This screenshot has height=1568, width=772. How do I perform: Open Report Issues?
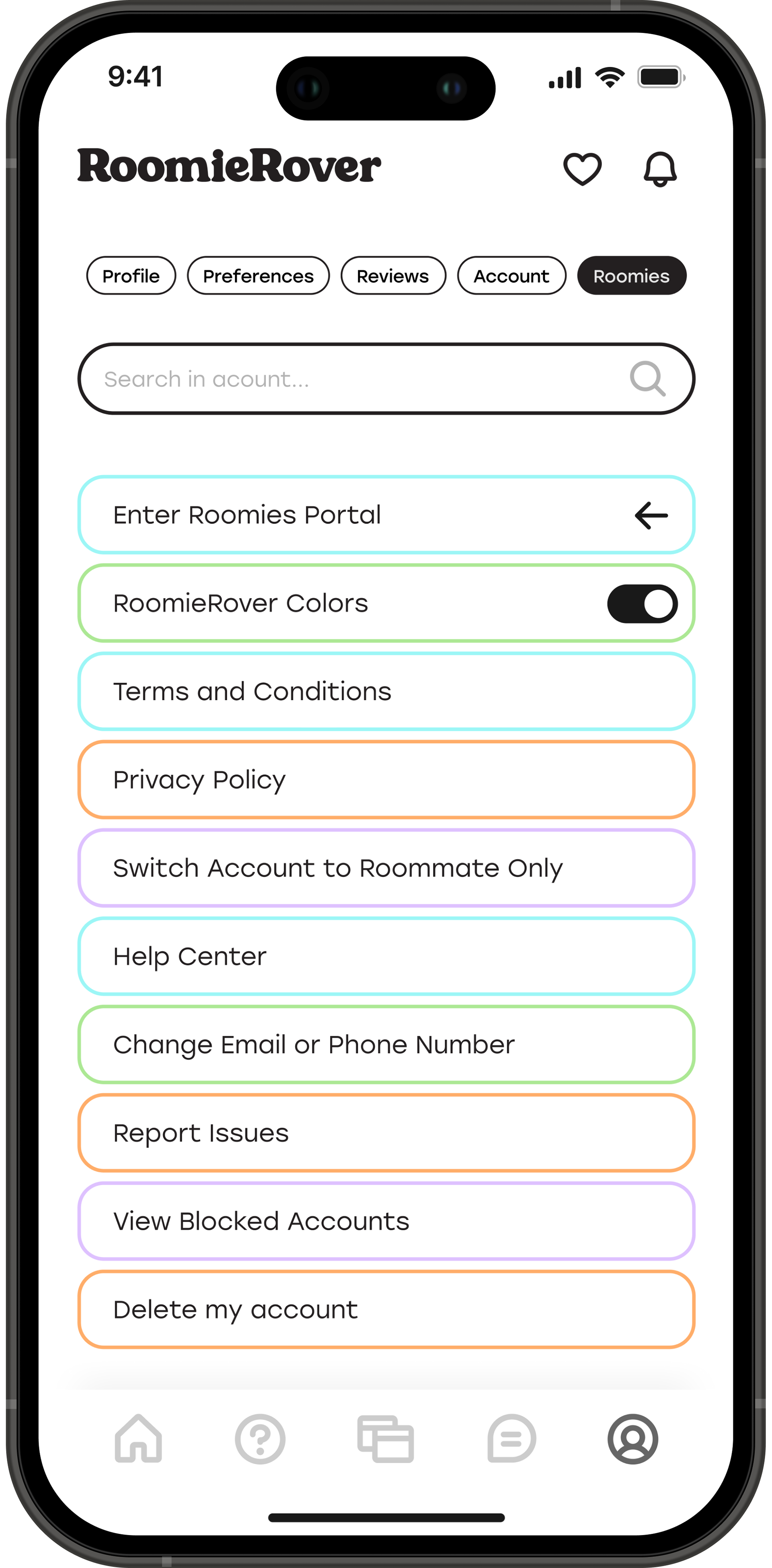point(386,1133)
